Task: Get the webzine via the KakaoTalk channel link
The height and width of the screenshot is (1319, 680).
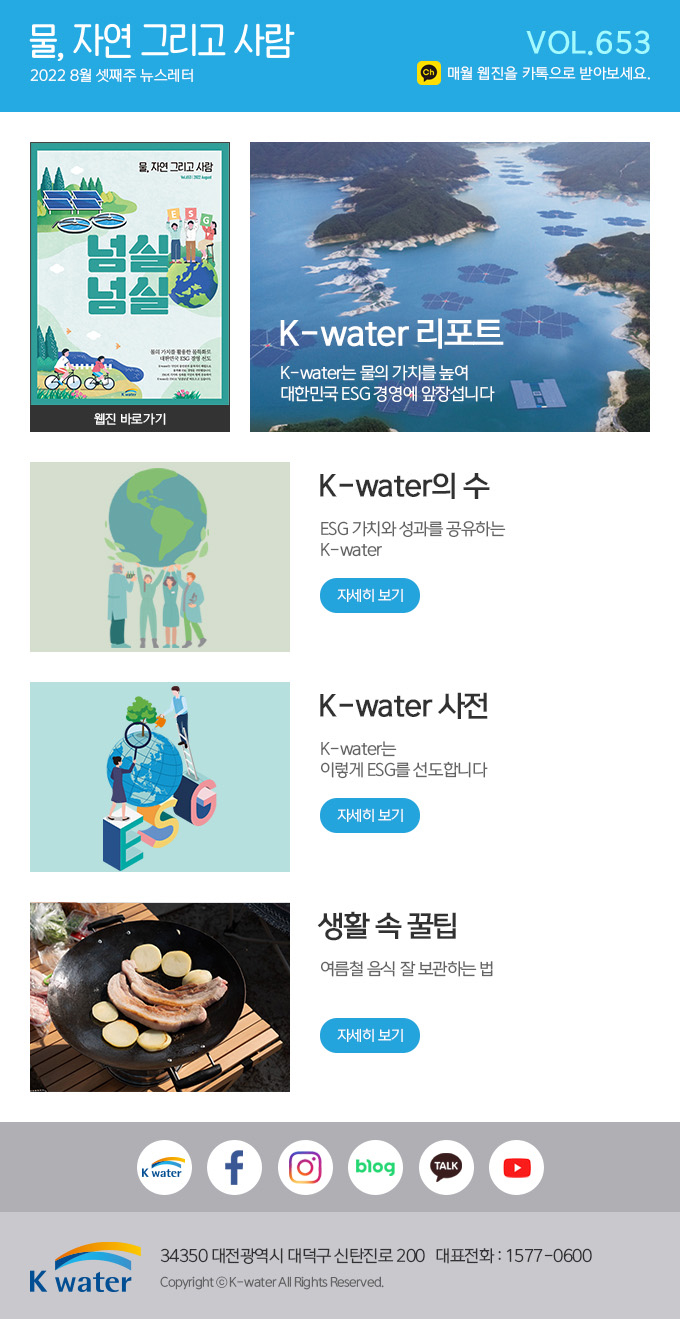Action: coord(534,73)
